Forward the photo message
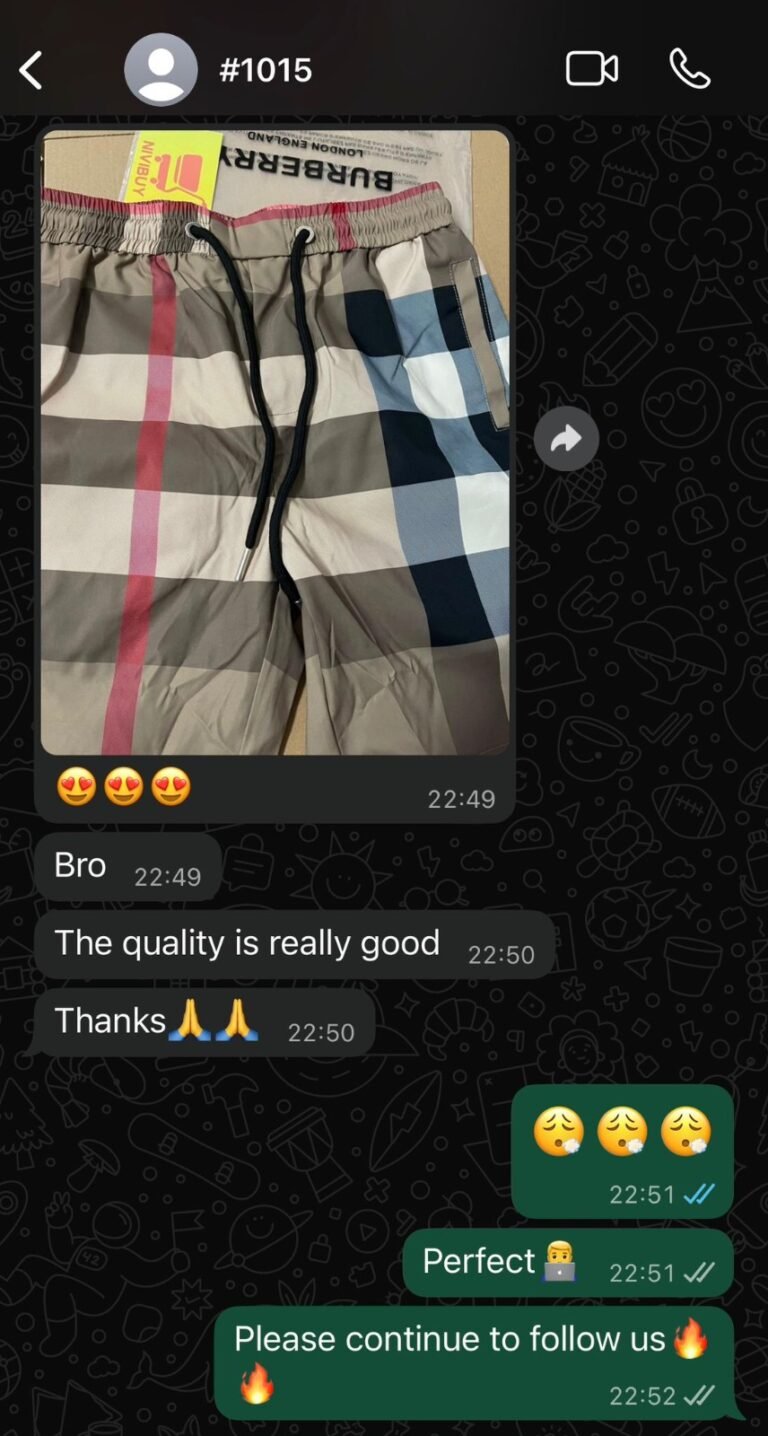The width and height of the screenshot is (768, 1436). click(566, 438)
